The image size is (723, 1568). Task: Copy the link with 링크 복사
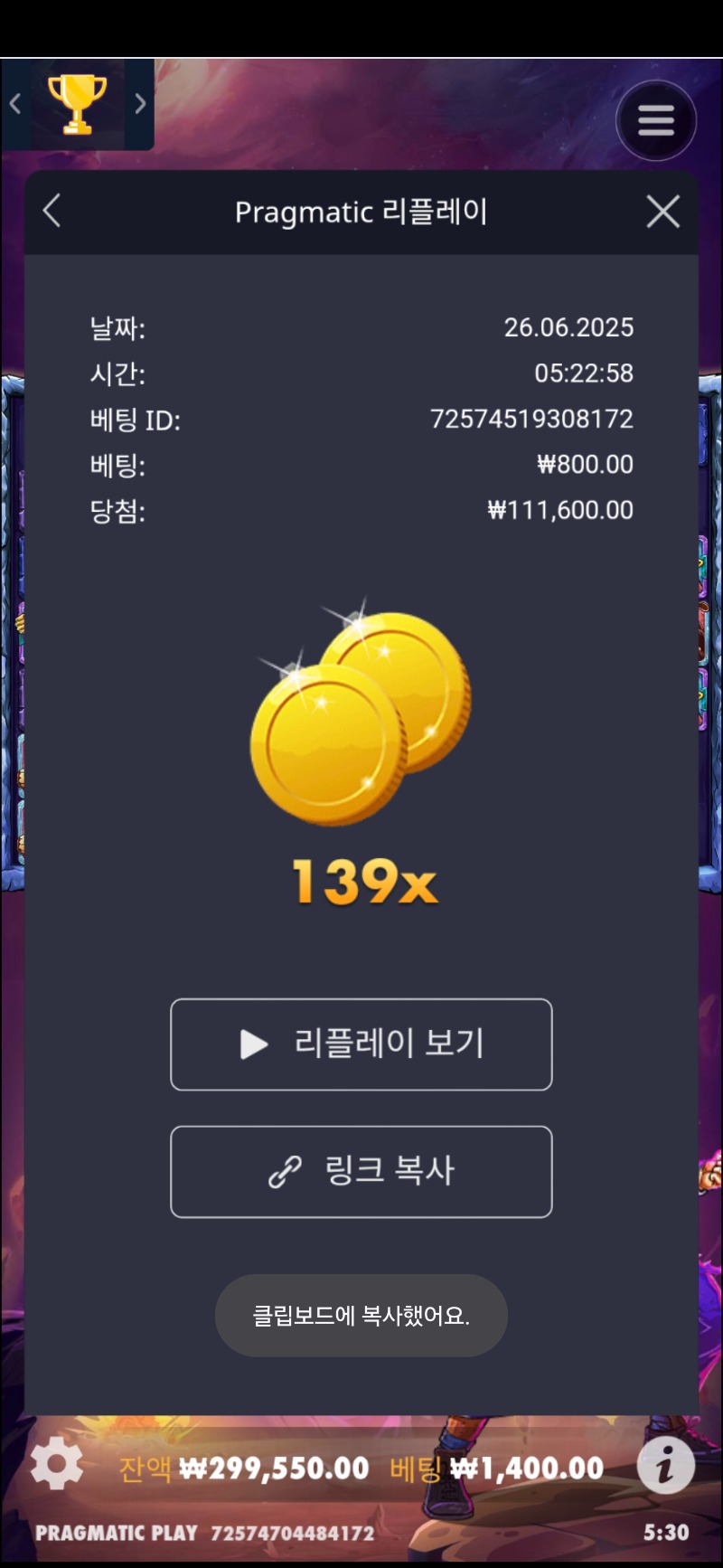tap(361, 1171)
